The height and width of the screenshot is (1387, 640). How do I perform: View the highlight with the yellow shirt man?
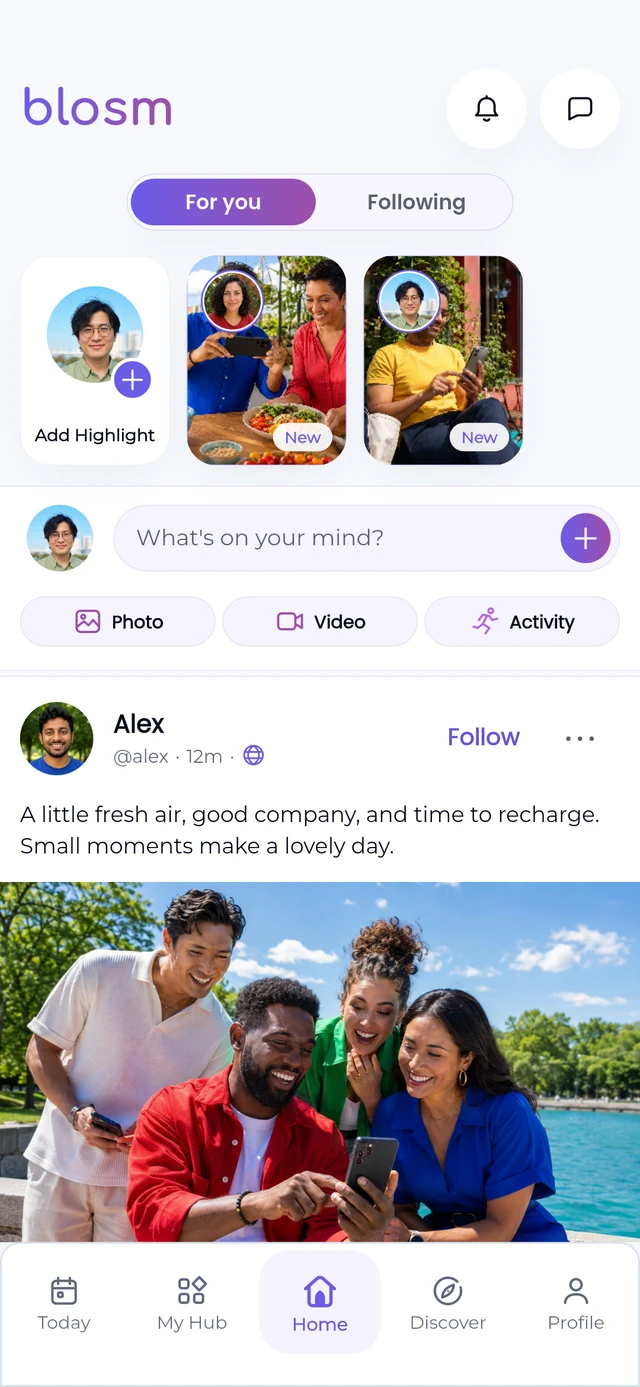pyautogui.click(x=443, y=360)
